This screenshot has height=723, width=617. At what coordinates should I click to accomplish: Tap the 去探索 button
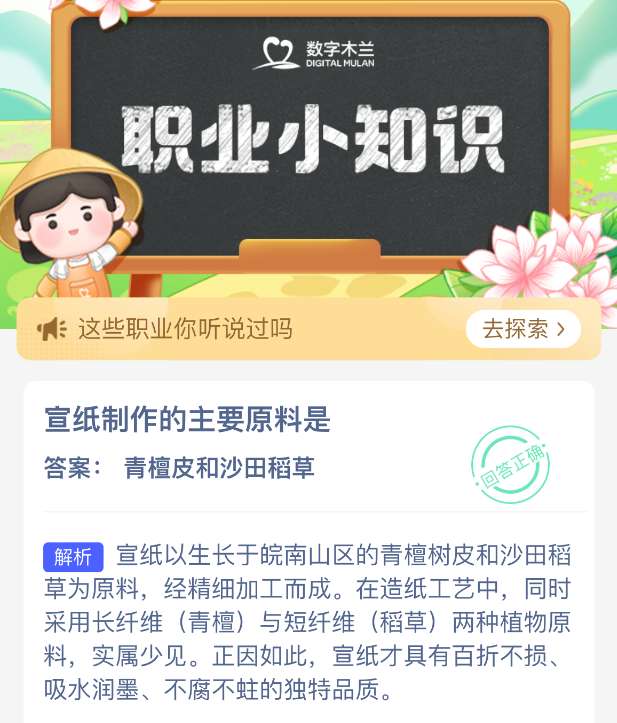click(x=523, y=329)
